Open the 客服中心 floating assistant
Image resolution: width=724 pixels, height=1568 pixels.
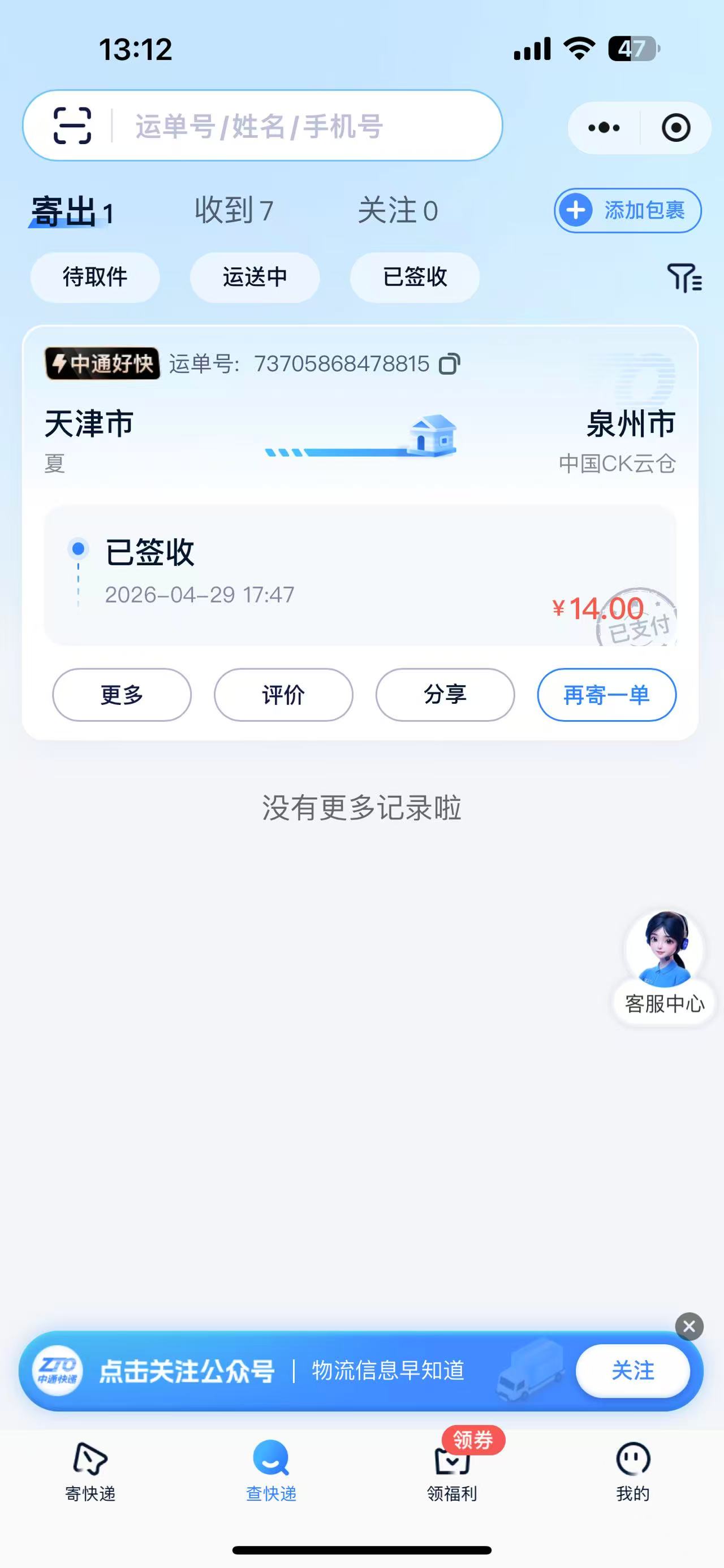click(664, 968)
